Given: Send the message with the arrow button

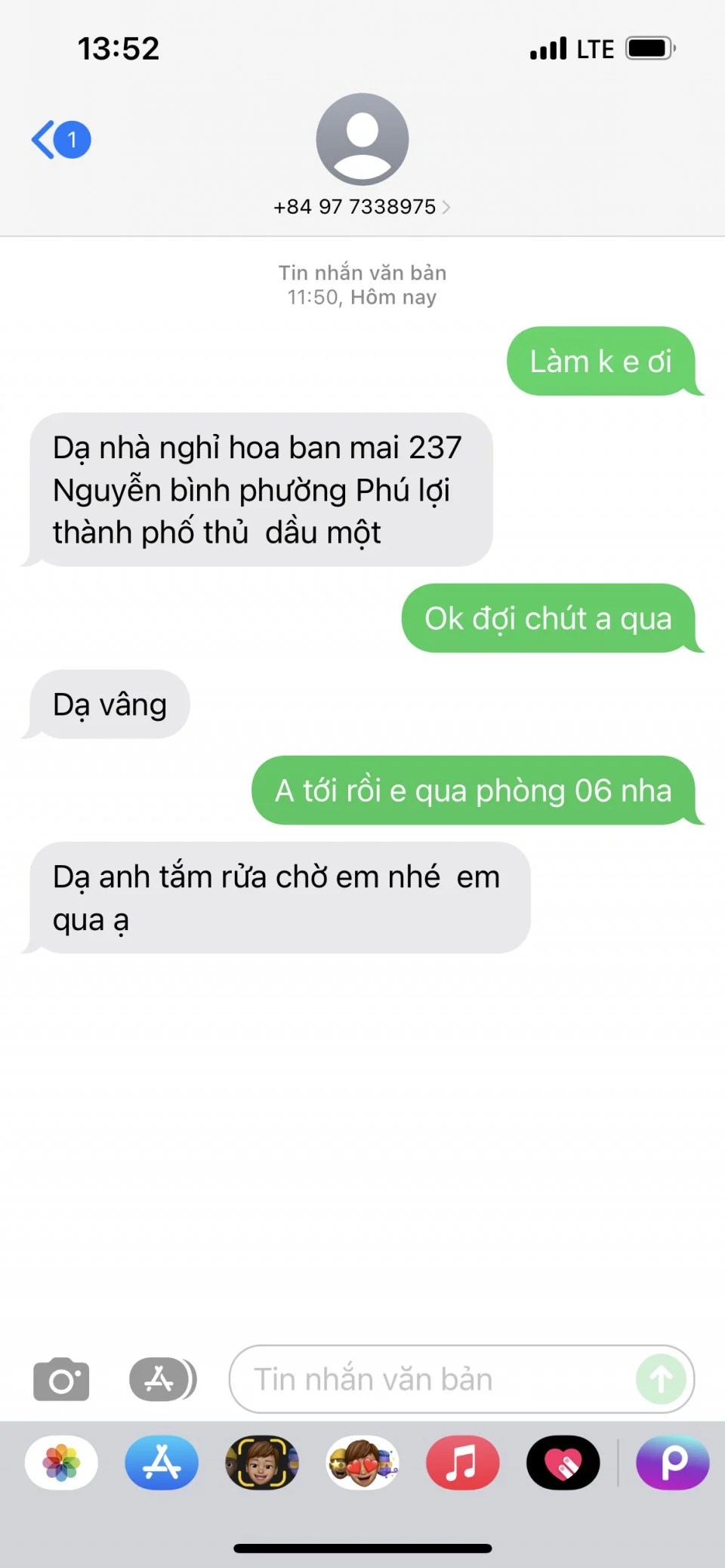Looking at the screenshot, I should [x=661, y=1380].
